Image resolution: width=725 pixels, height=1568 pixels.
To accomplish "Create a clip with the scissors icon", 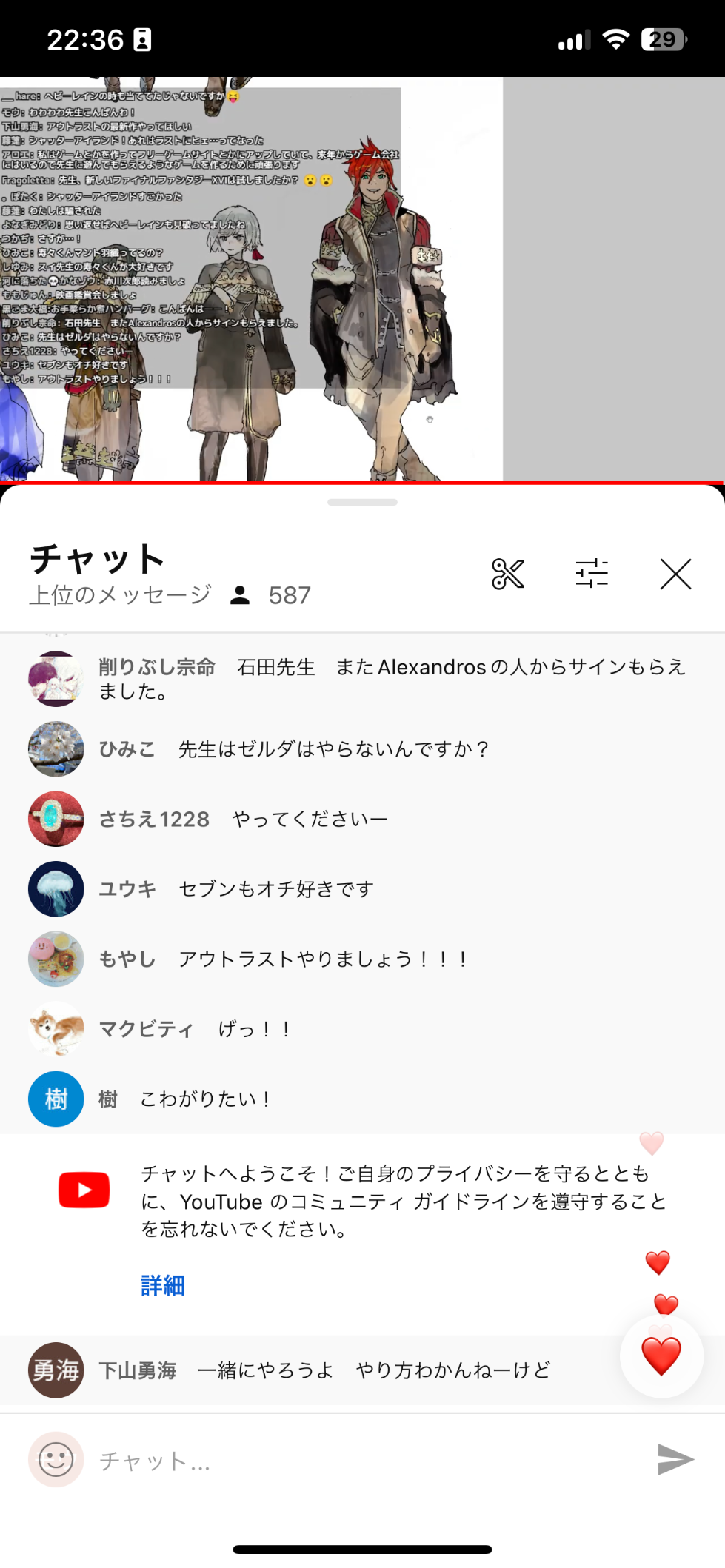I will pyautogui.click(x=507, y=574).
